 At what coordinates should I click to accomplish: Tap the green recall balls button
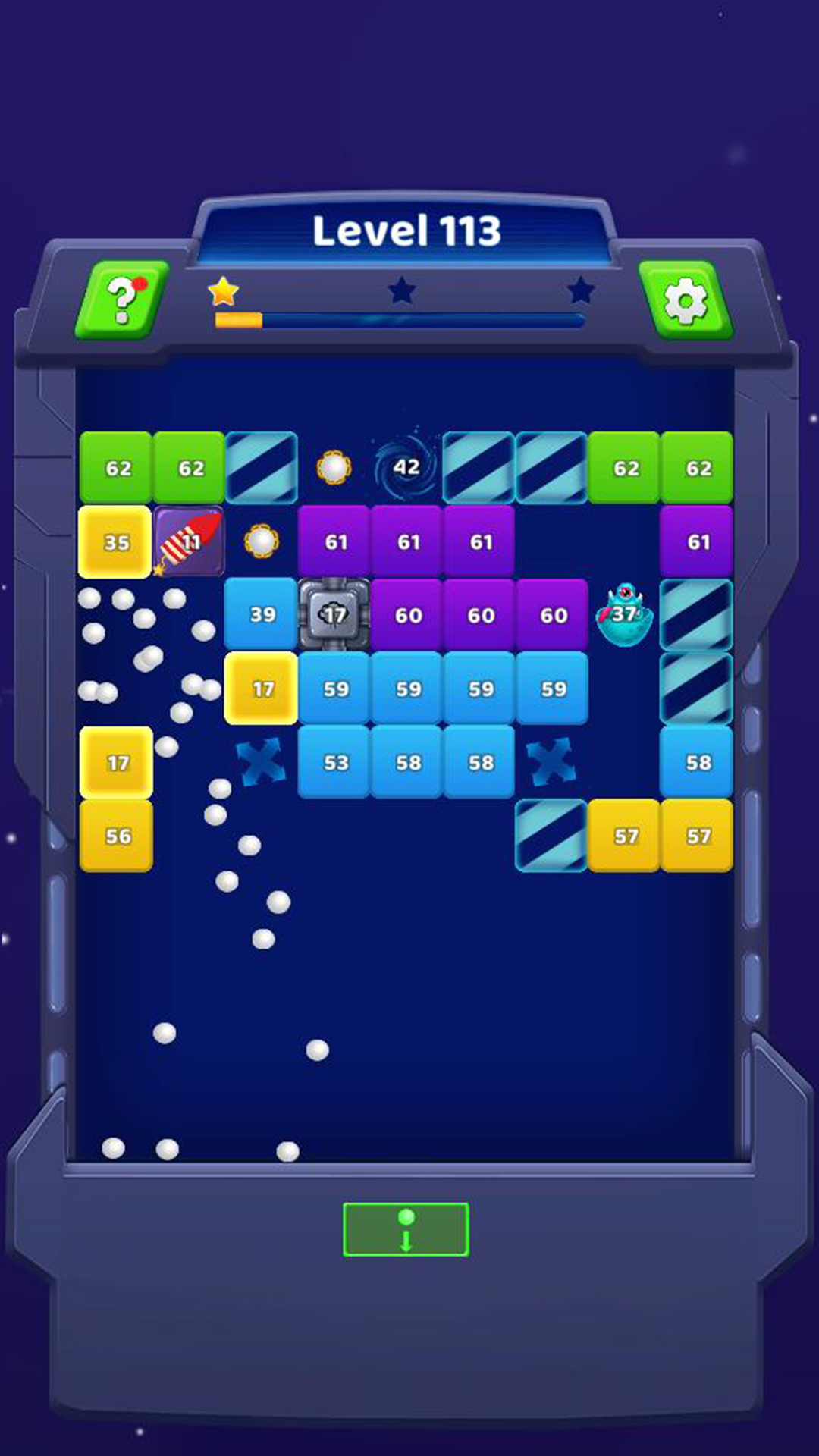point(406,1229)
